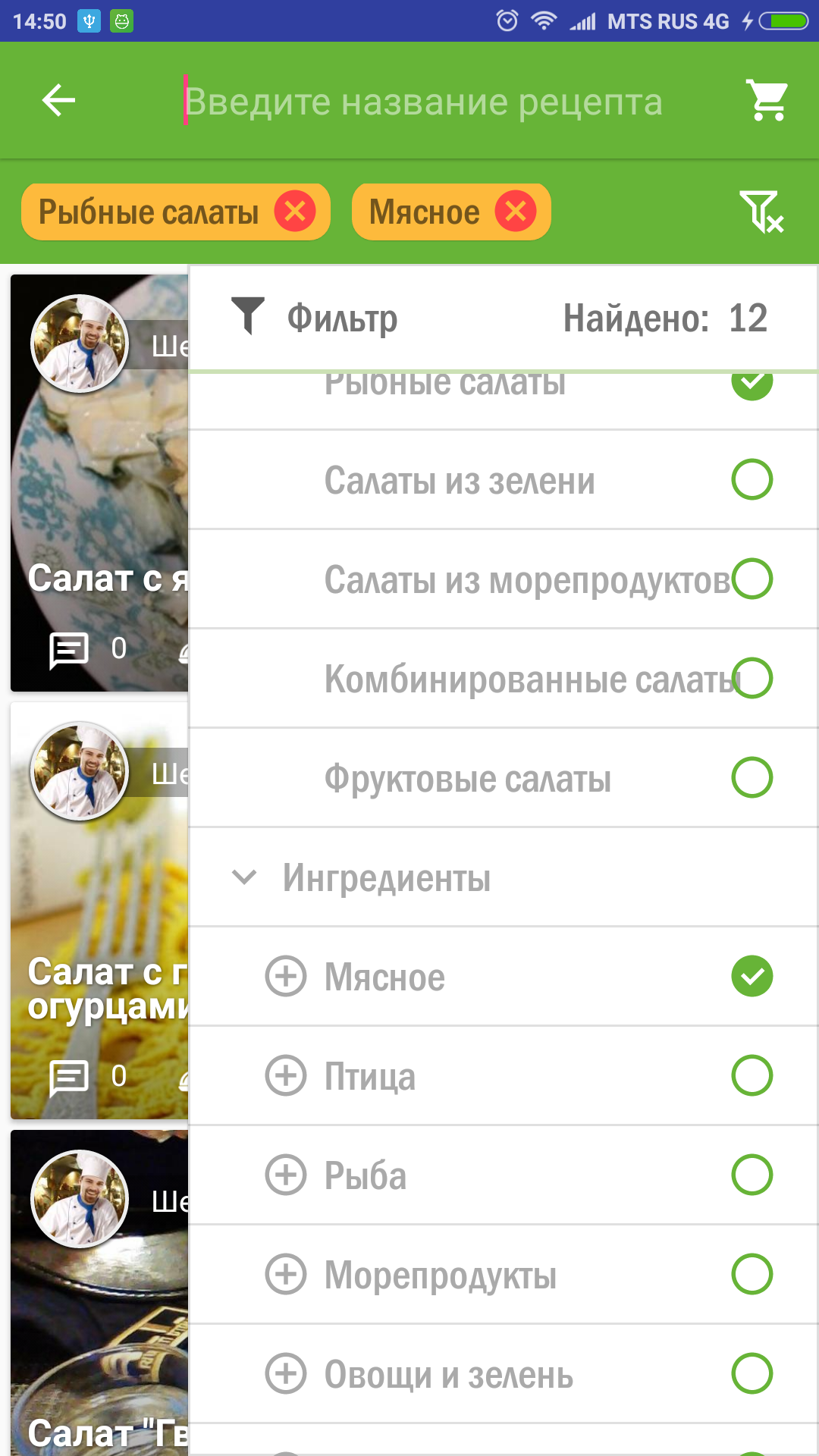Check the Птица ingredient filter

[x=752, y=1076]
